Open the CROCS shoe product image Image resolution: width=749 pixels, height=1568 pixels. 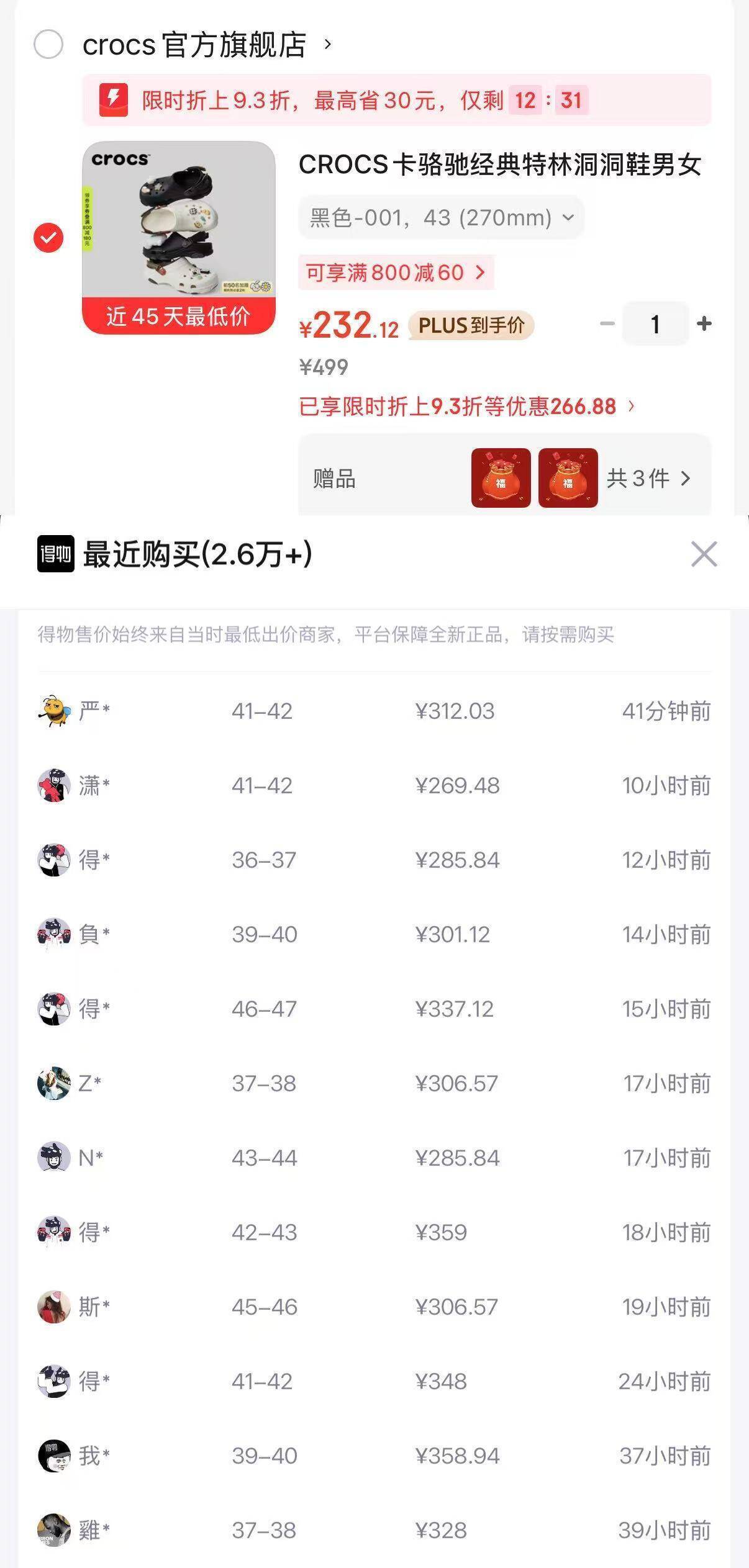[x=179, y=237]
